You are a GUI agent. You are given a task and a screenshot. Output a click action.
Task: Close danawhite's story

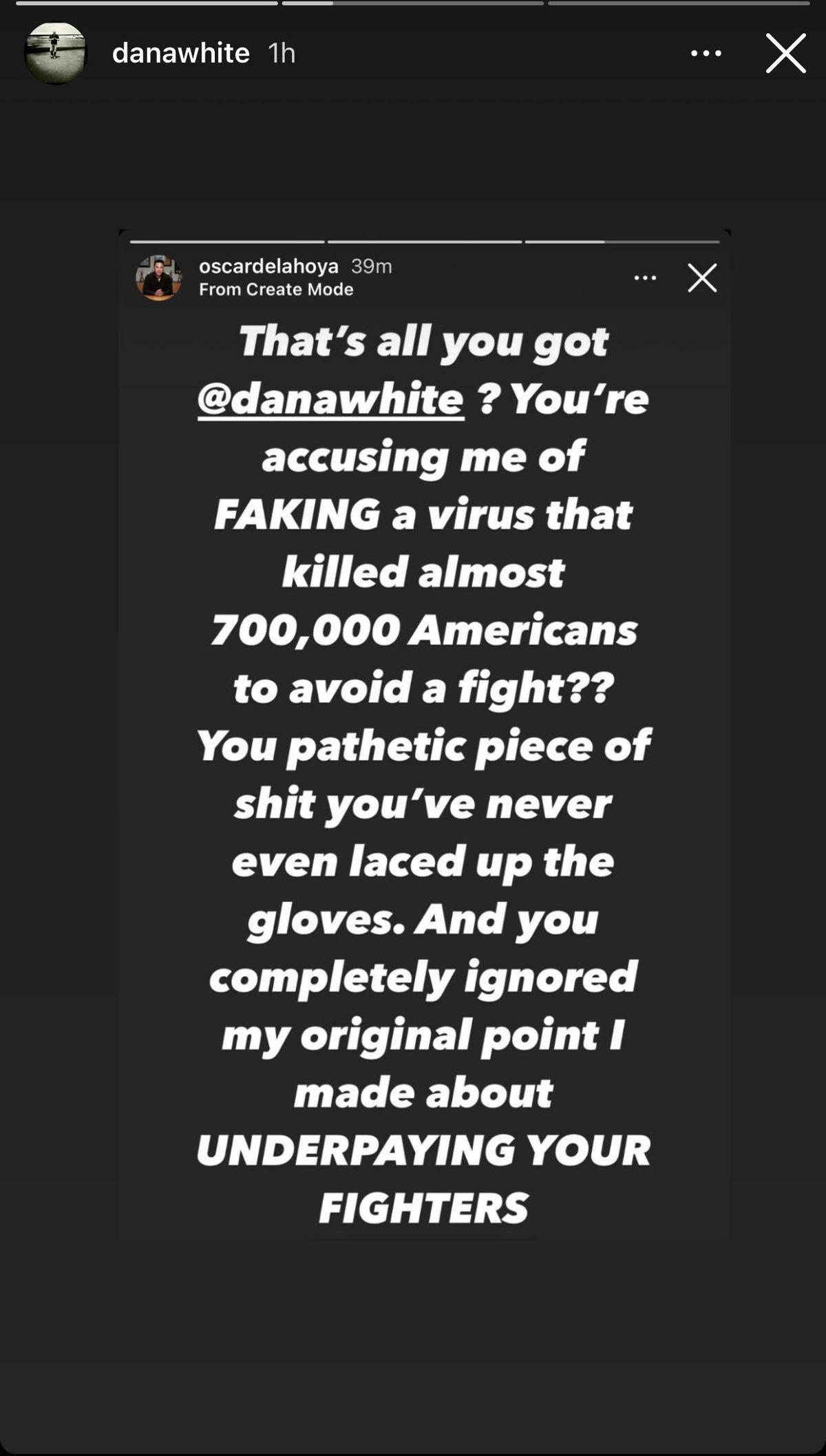click(785, 54)
